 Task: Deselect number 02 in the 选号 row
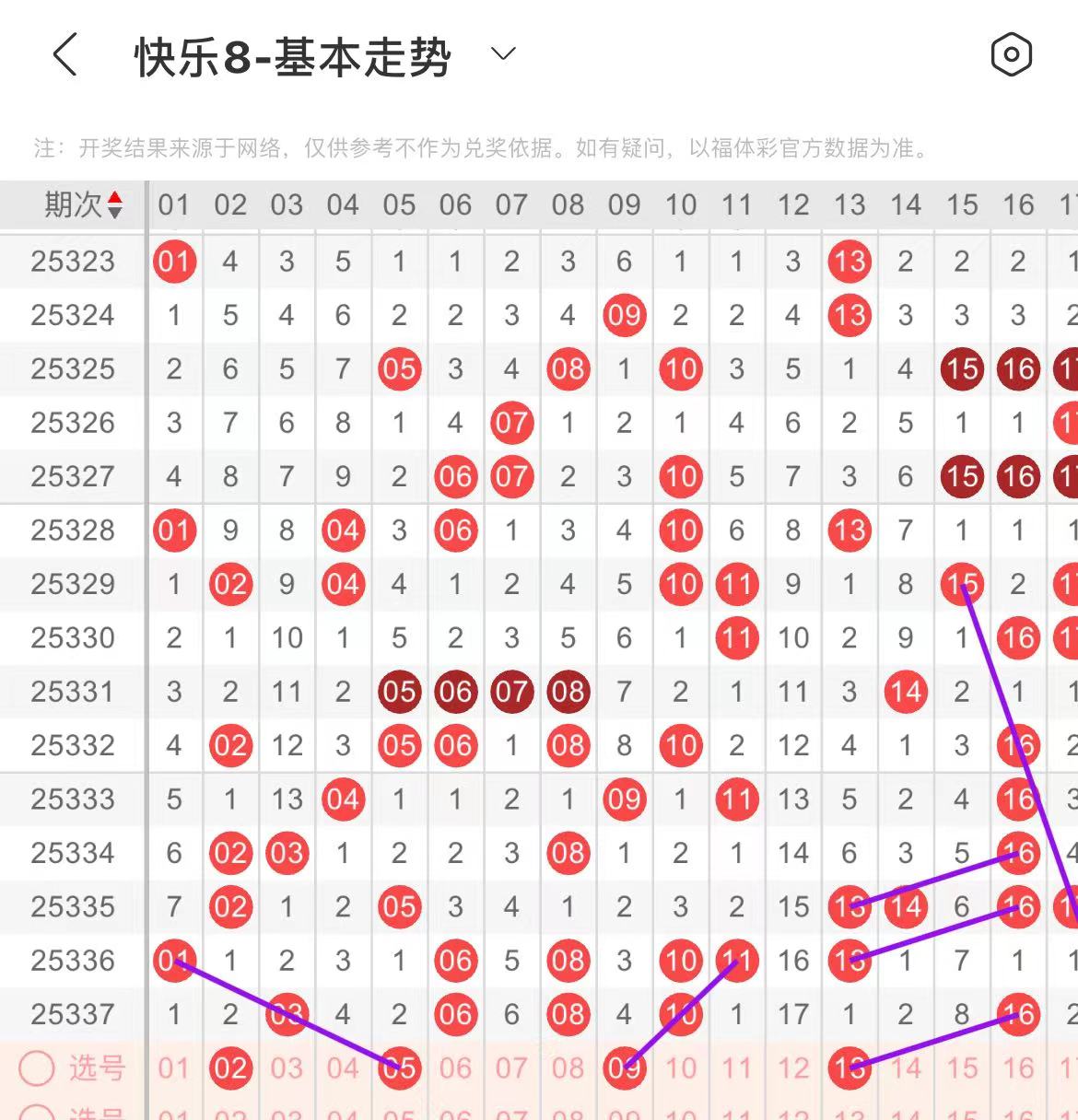pos(230,1068)
